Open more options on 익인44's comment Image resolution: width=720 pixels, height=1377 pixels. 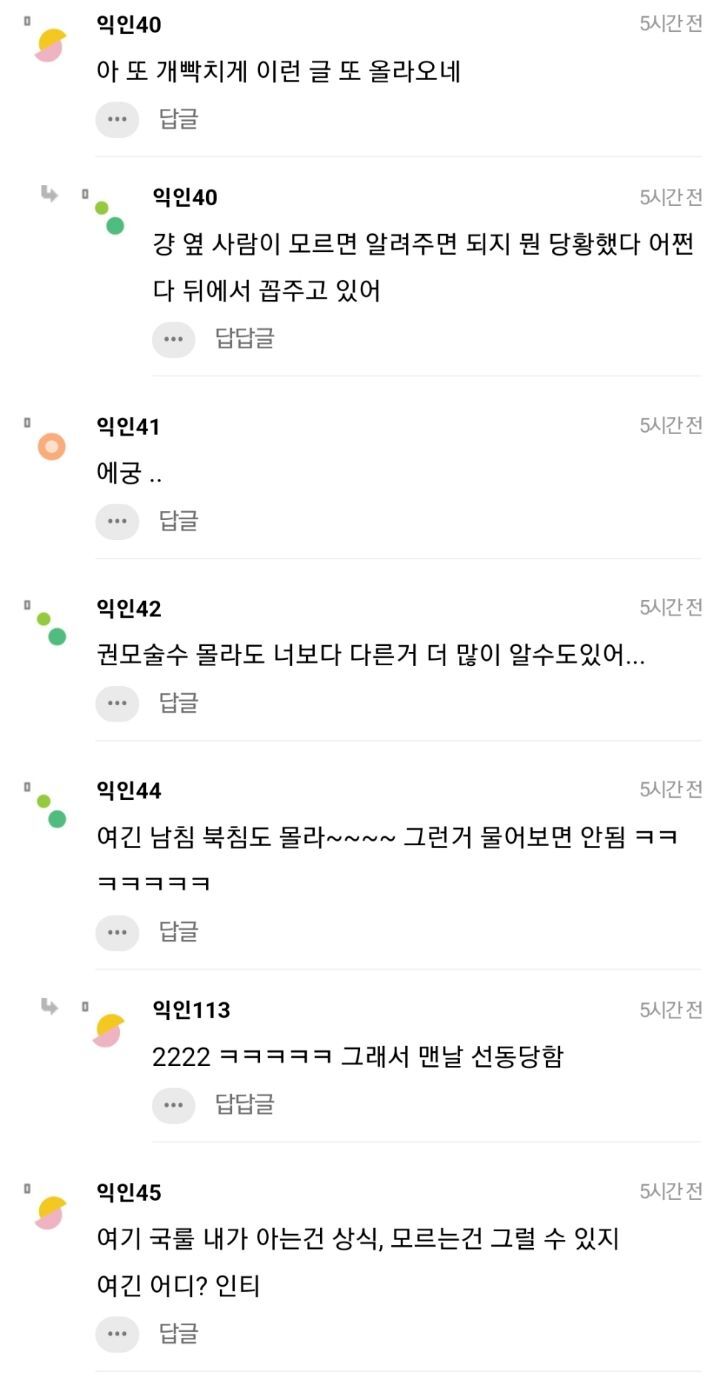[117, 931]
